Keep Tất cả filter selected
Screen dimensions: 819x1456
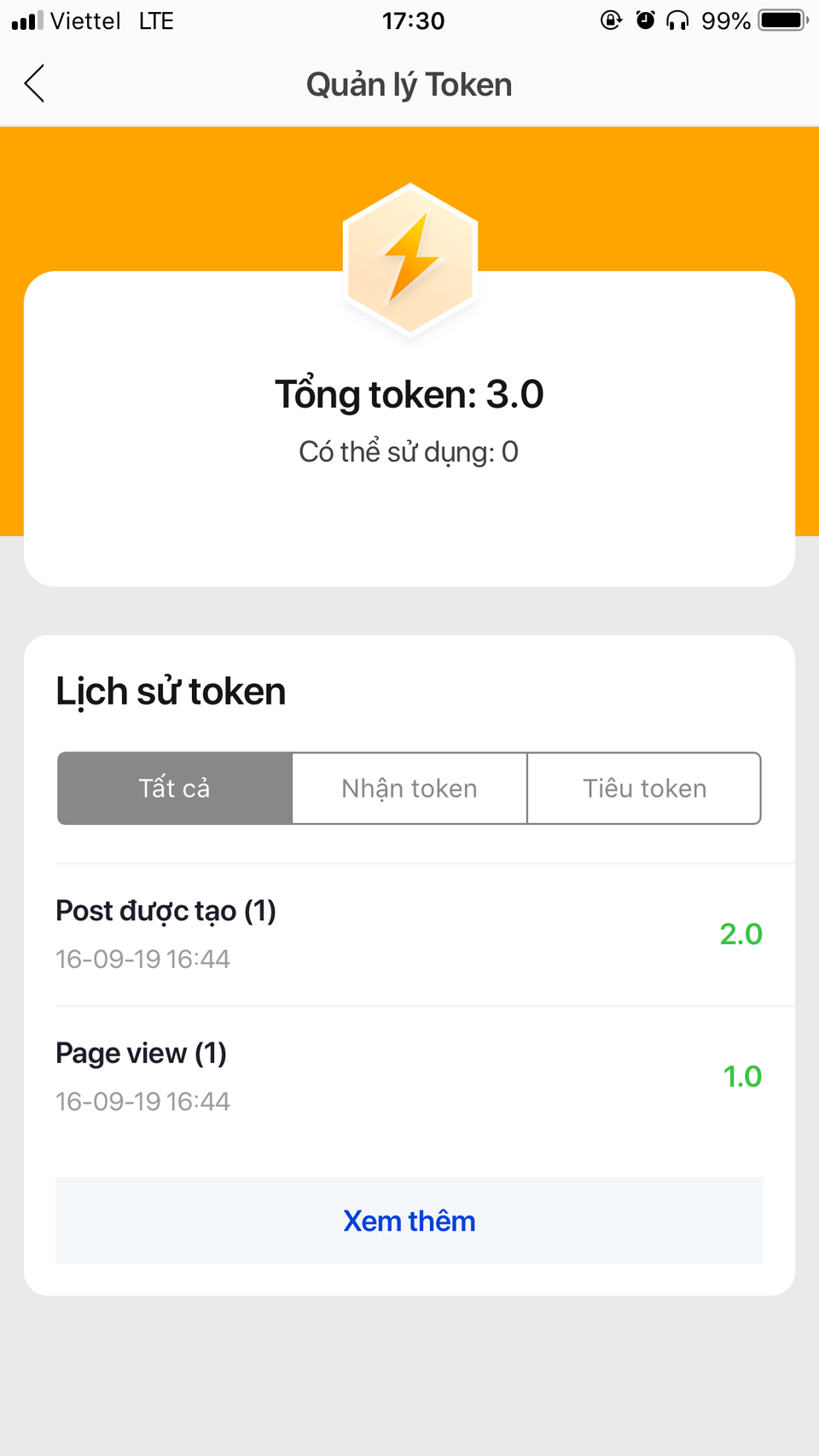(x=174, y=788)
